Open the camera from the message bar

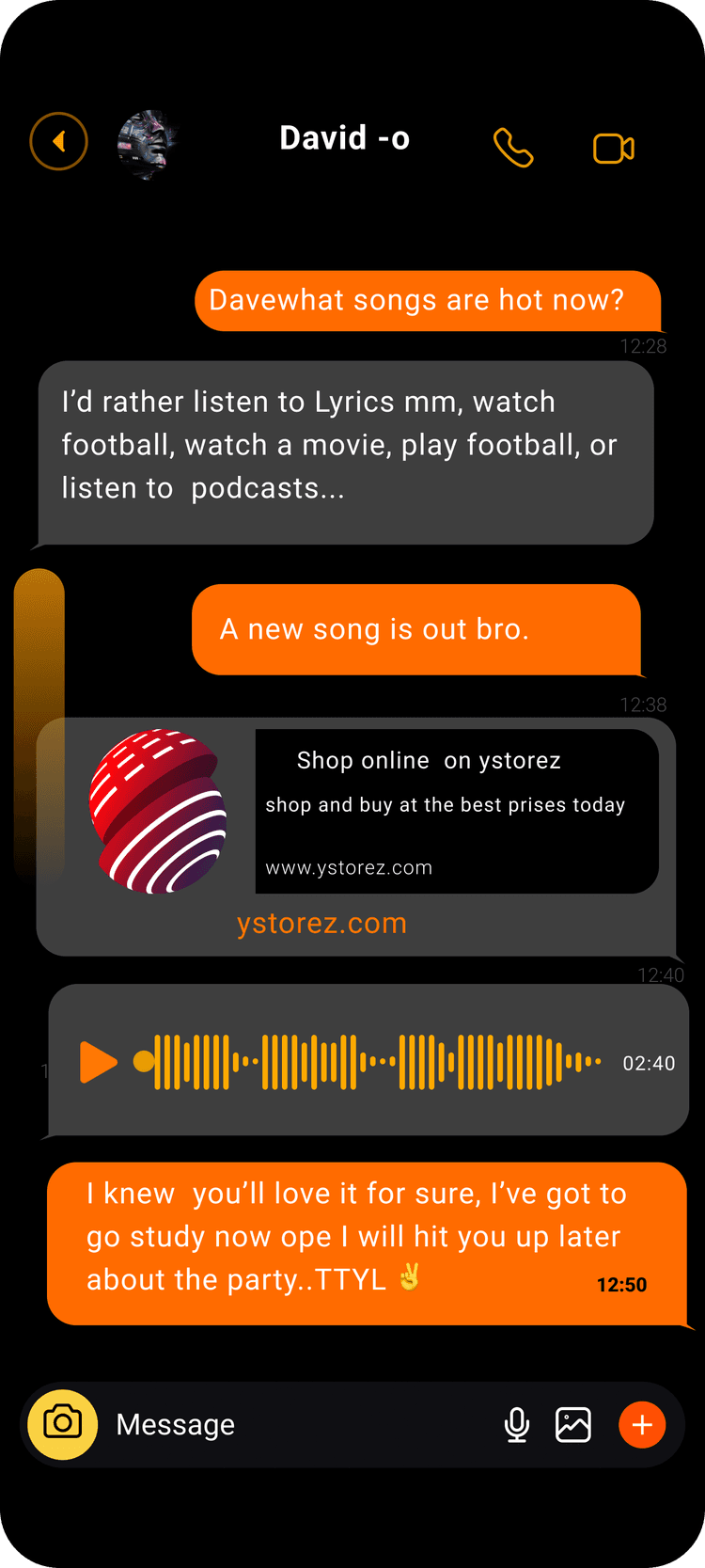[63, 1424]
